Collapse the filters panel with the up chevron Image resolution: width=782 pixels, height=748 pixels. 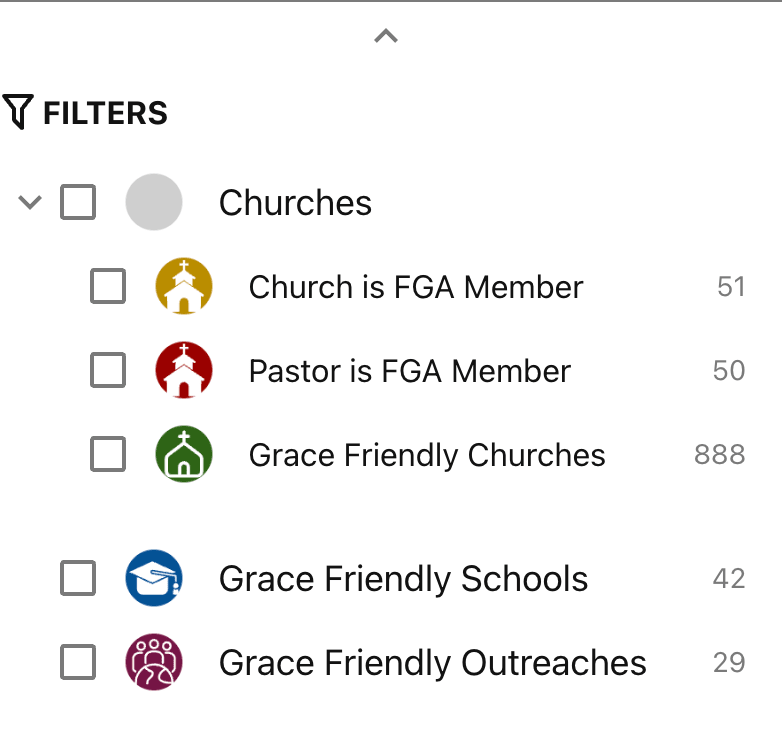coord(386,37)
